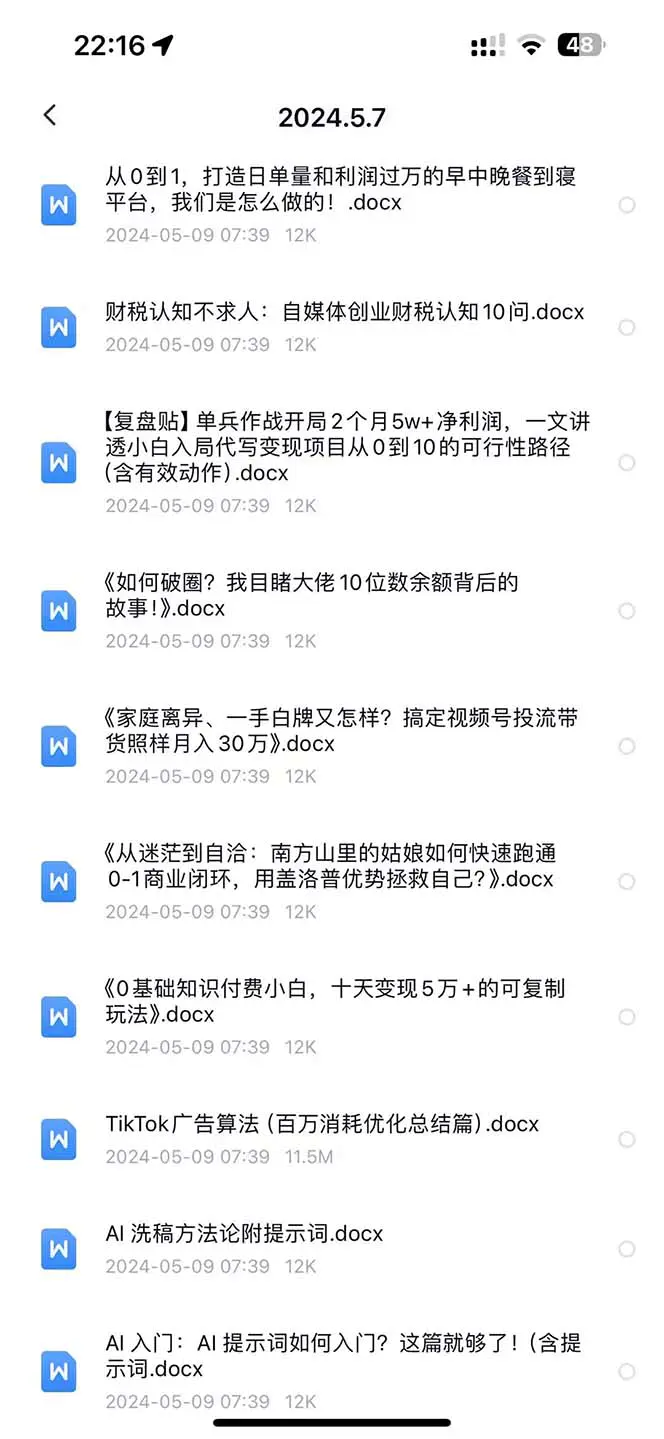Image resolution: width=664 pixels, height=1439 pixels.
Task: Open the AI 洗稿方法论附提示词 document
Action: tap(244, 1234)
